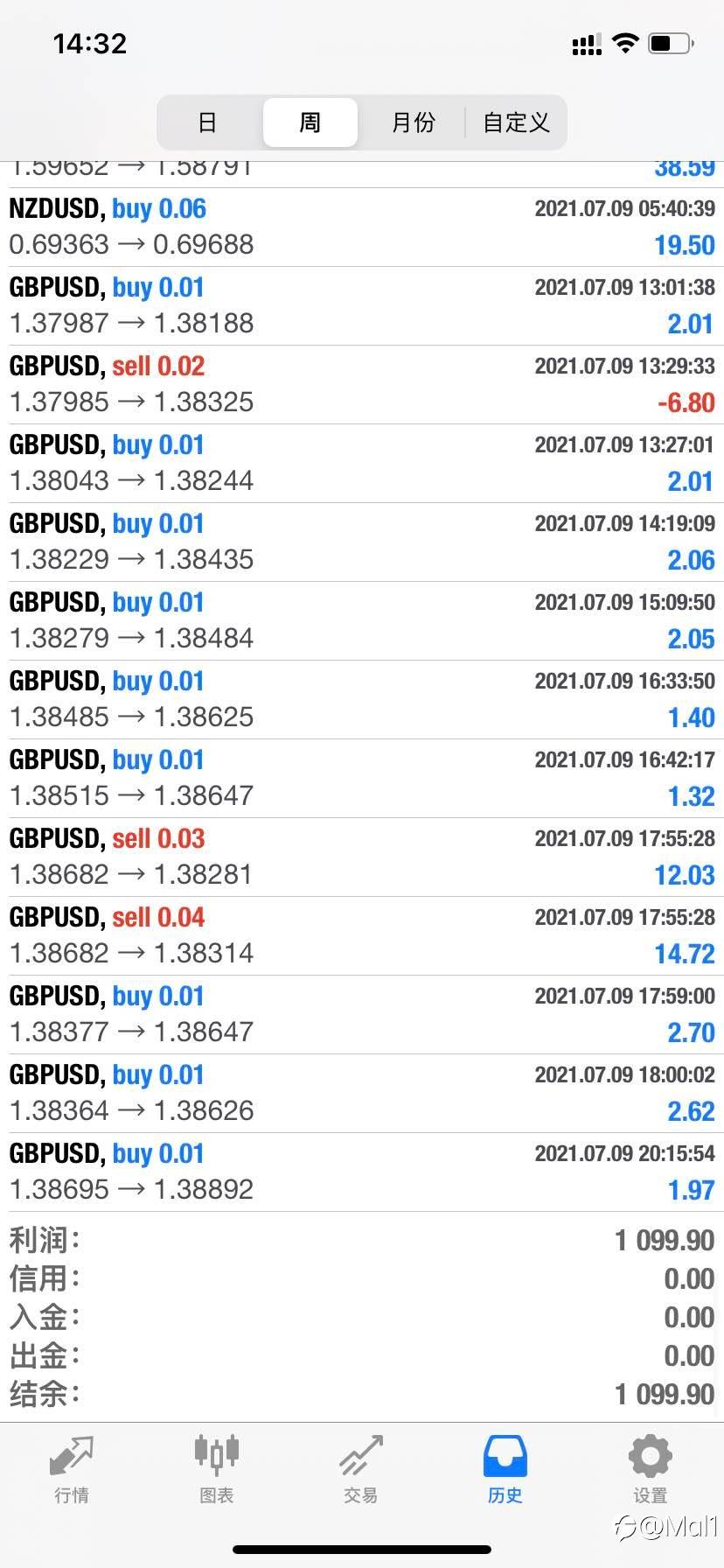Viewport: 724px width, 1568px height.
Task: Expand the NZDUSD buy 0.06 trade
Action: point(362,227)
